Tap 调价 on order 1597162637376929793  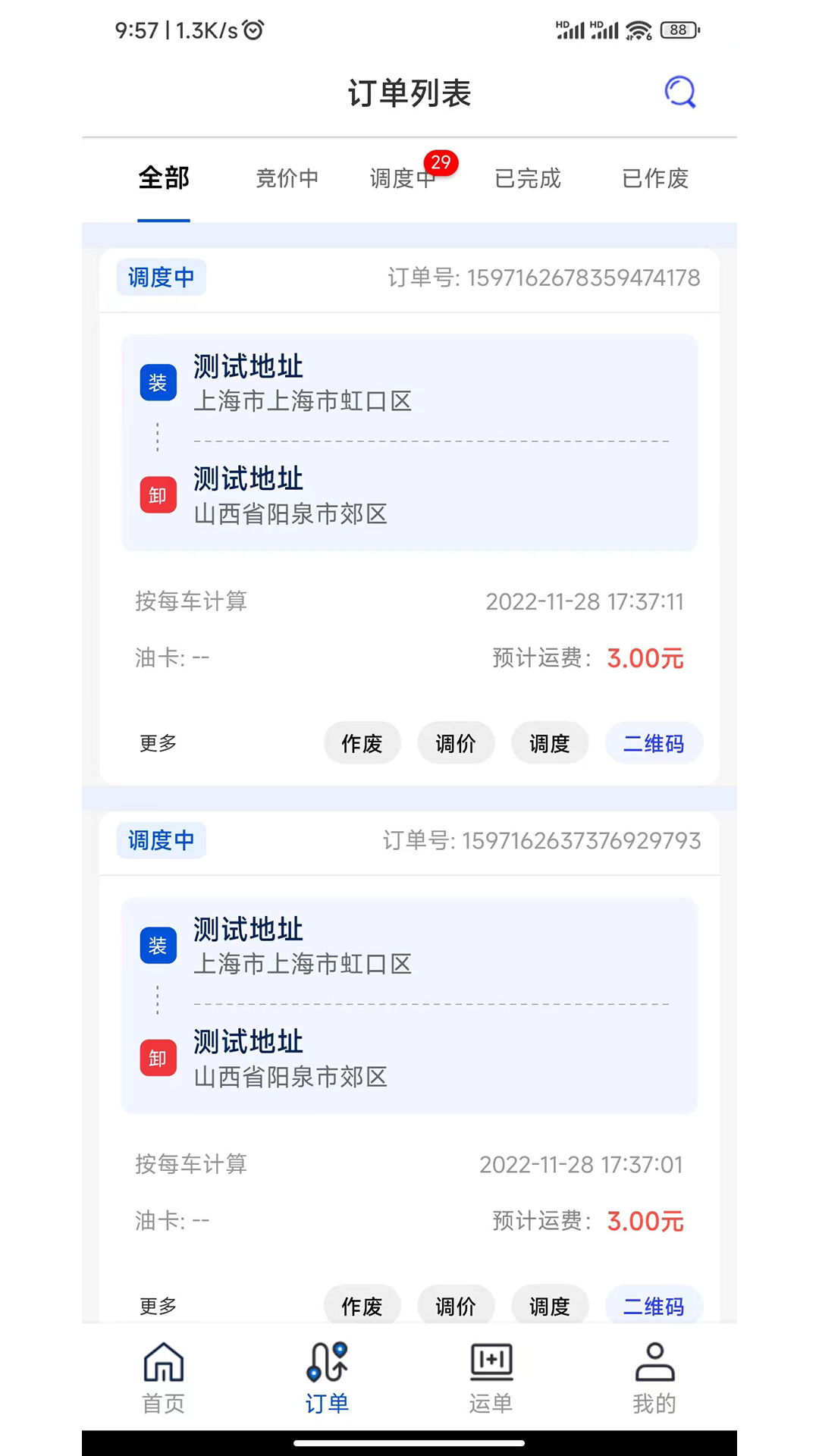[x=456, y=1305]
